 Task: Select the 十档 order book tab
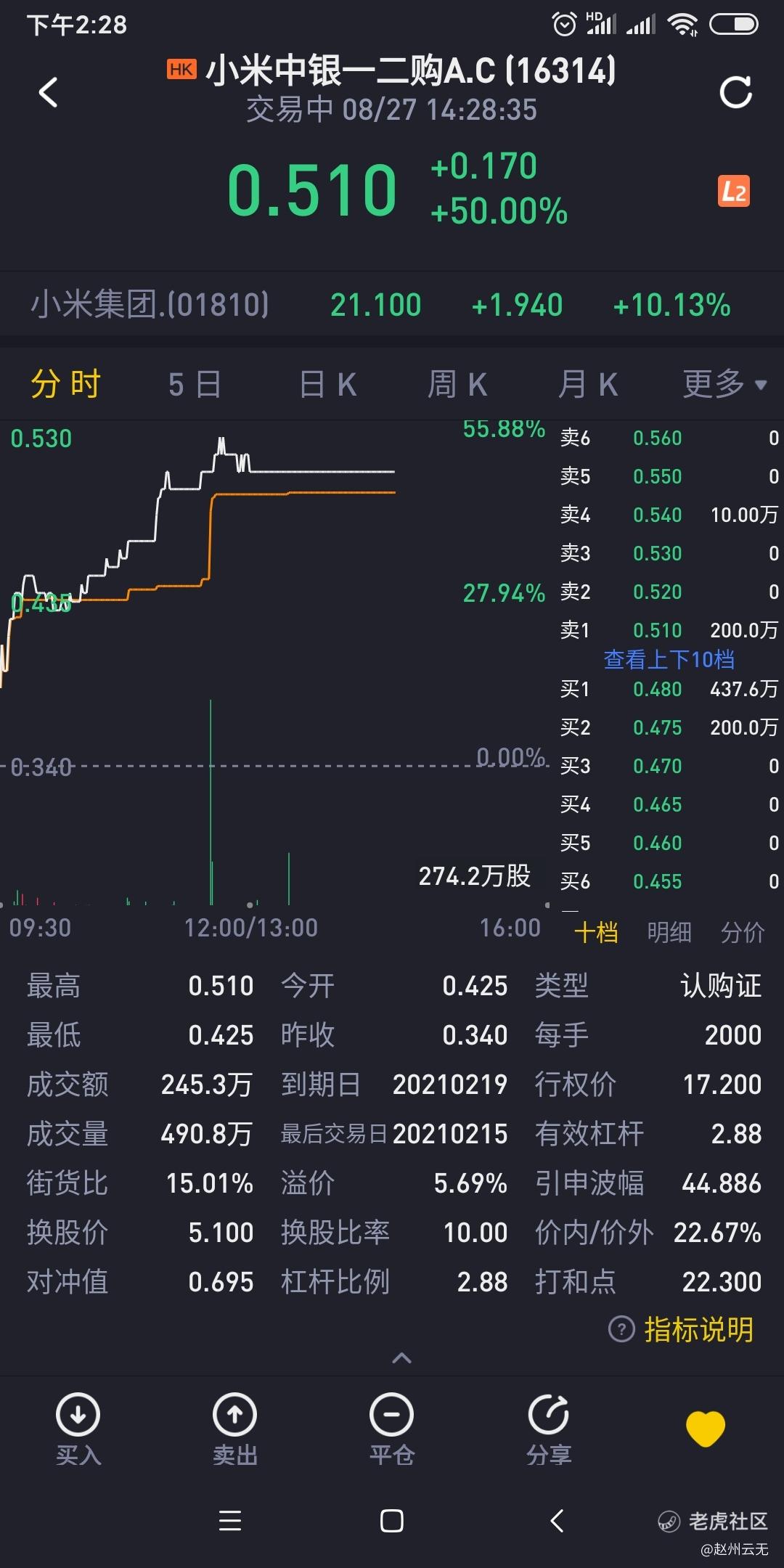[596, 932]
